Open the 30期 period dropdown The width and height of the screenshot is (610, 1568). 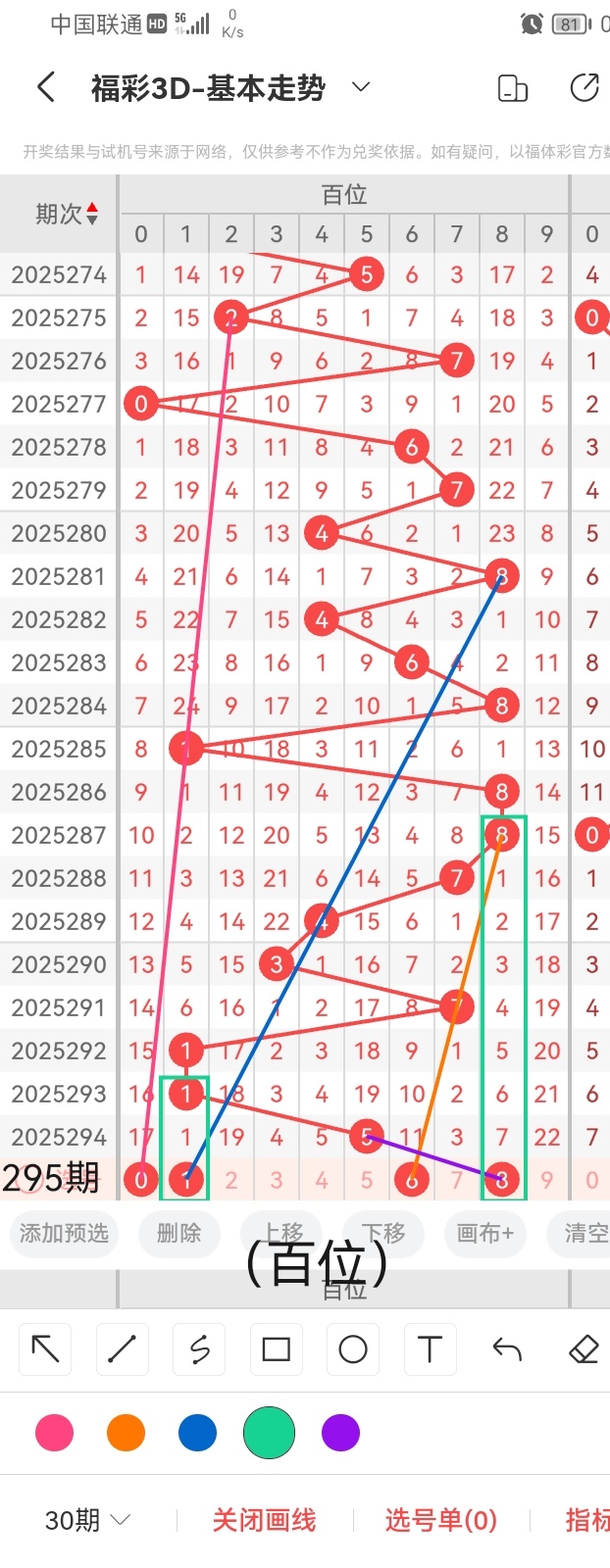point(87,1520)
